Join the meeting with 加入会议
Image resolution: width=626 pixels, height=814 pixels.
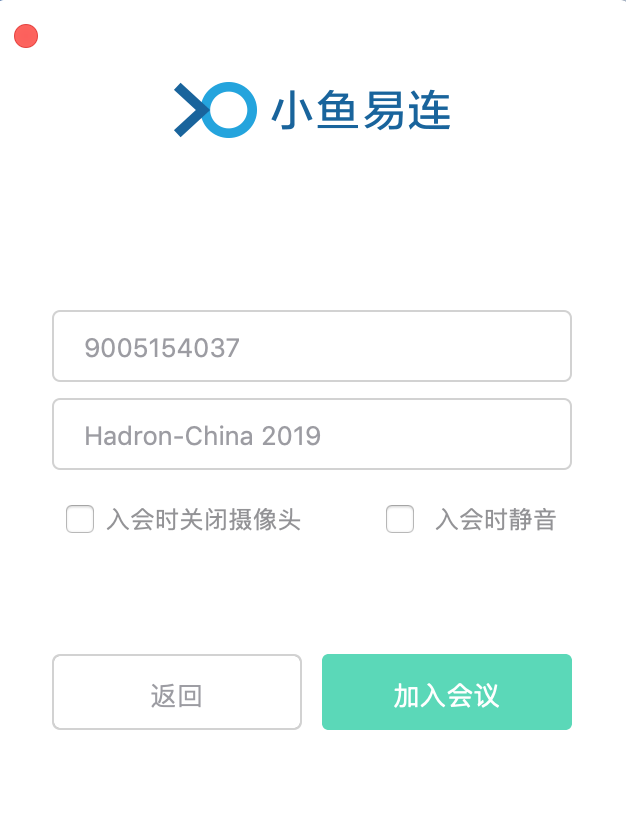coord(446,692)
